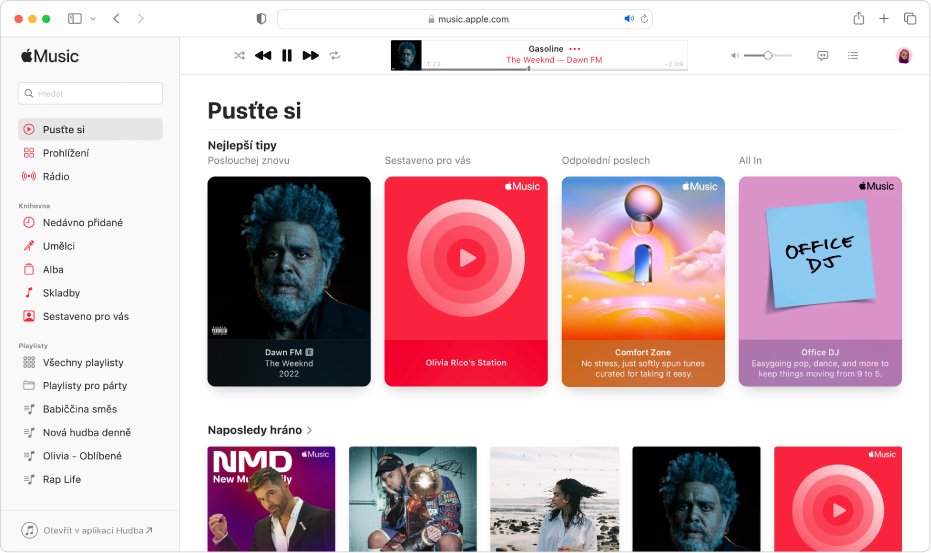The image size is (931, 553).
Task: Open Rádio from the sidebar
Action: [56, 176]
